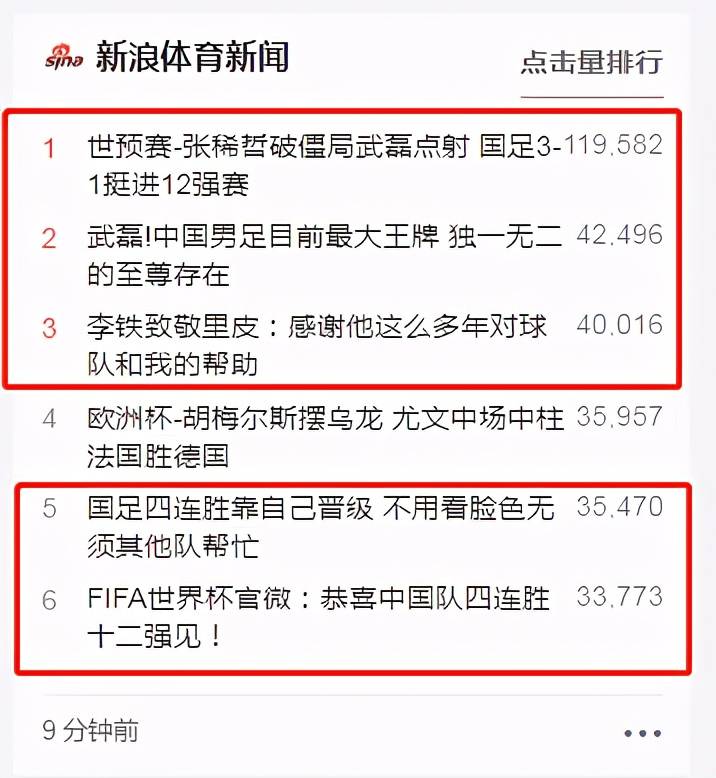Open the FIFA世界杯官微 congratulation news
Screen dimensions: 716x778
pos(318,616)
